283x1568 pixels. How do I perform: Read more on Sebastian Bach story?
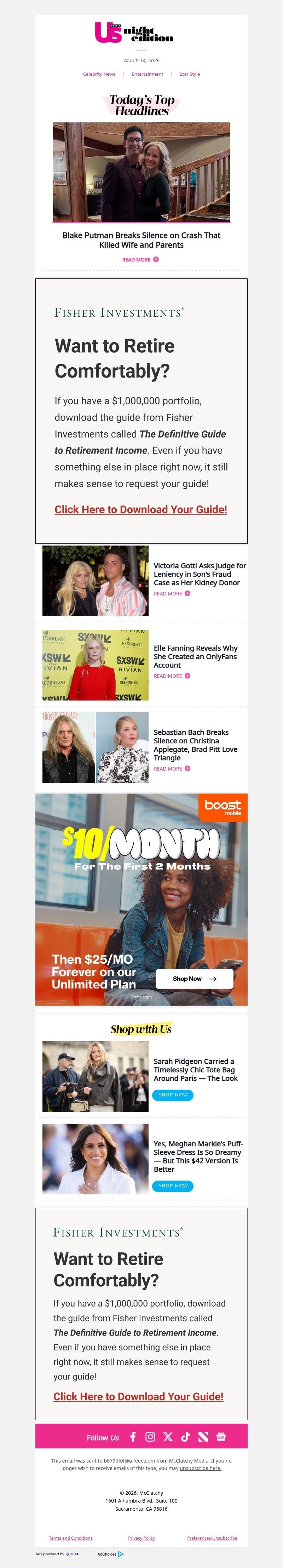[172, 769]
